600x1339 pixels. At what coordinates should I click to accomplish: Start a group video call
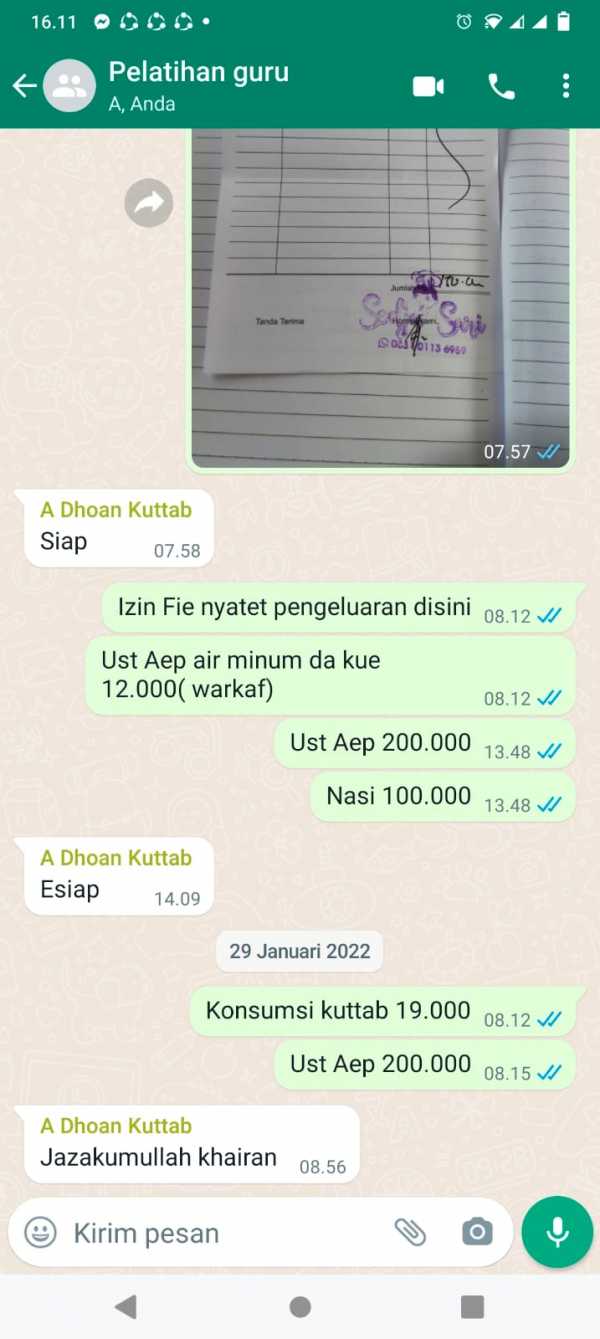pyautogui.click(x=428, y=86)
